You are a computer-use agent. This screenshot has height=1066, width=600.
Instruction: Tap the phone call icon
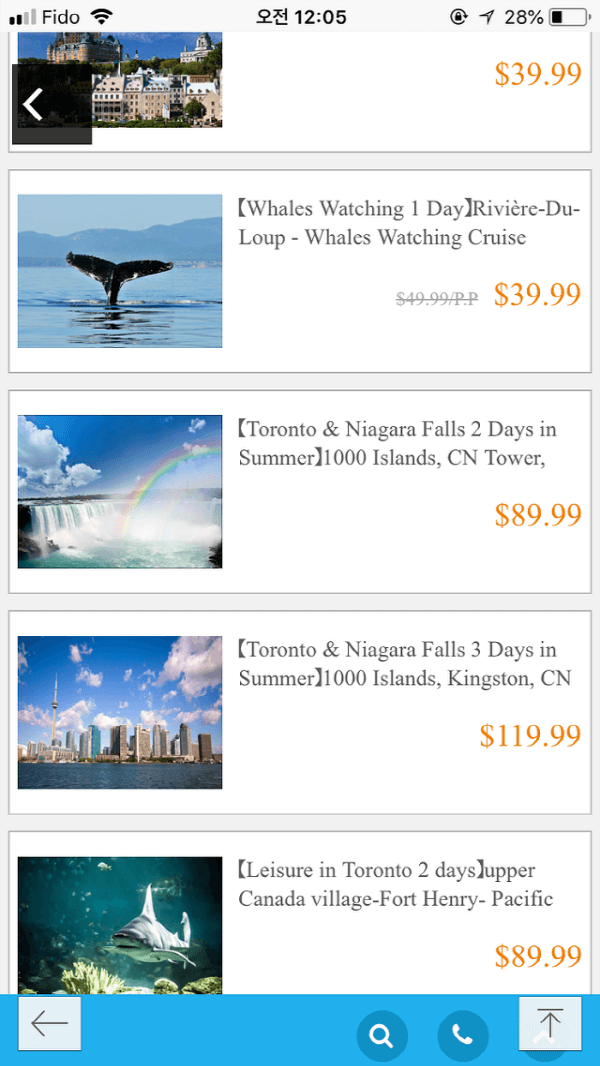click(463, 1036)
